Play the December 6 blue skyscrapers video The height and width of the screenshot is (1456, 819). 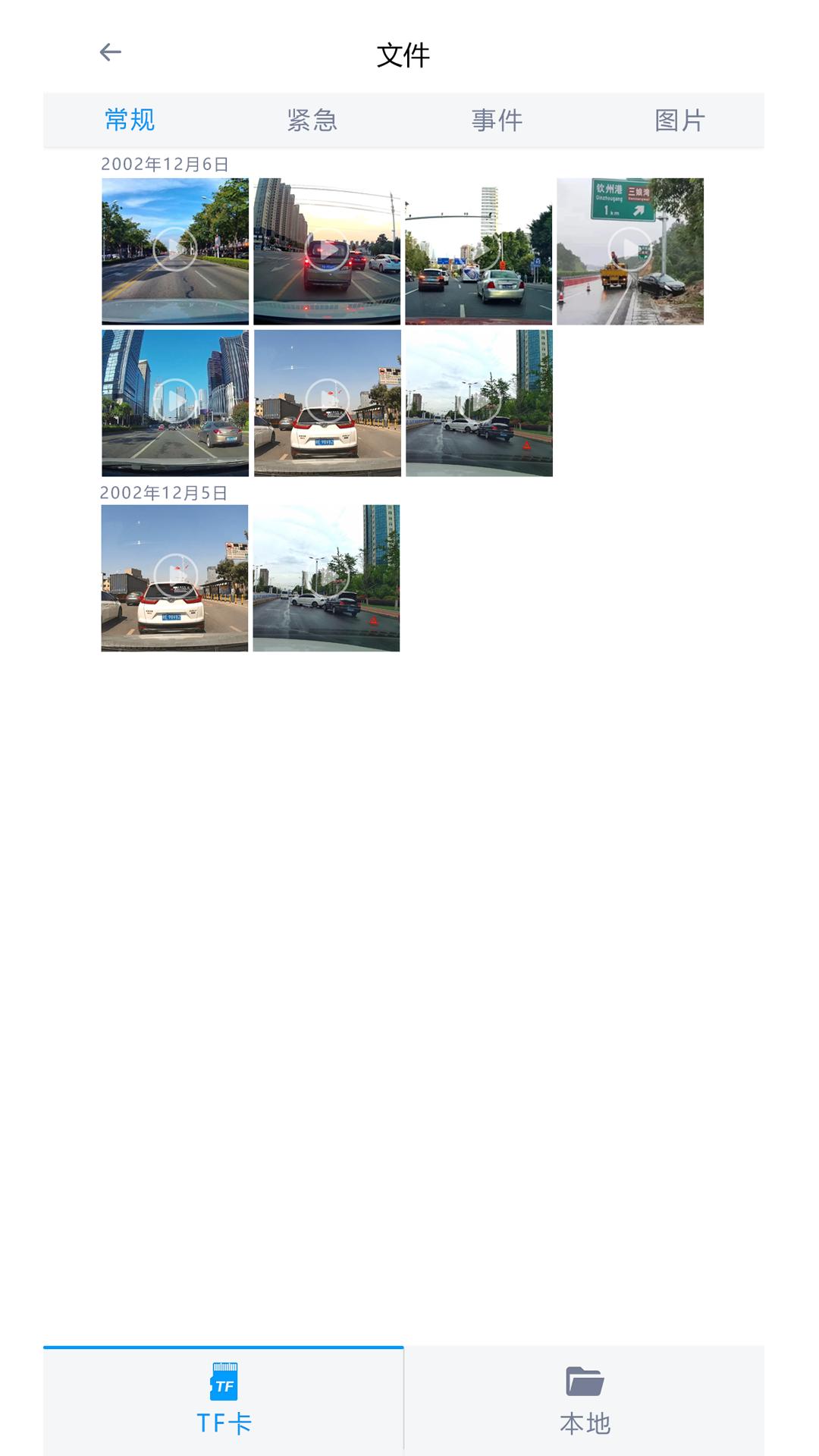(x=175, y=403)
